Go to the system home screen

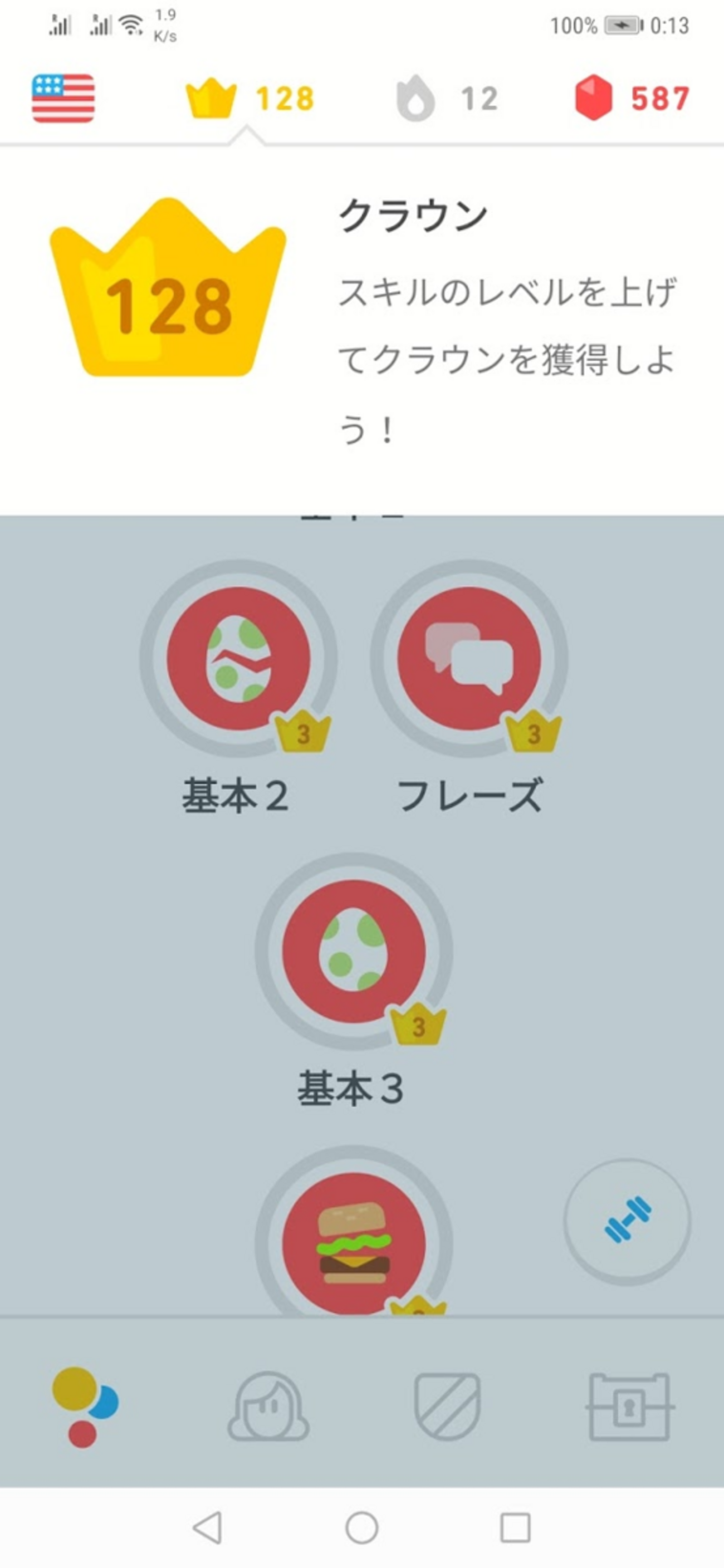pyautogui.click(x=361, y=1527)
